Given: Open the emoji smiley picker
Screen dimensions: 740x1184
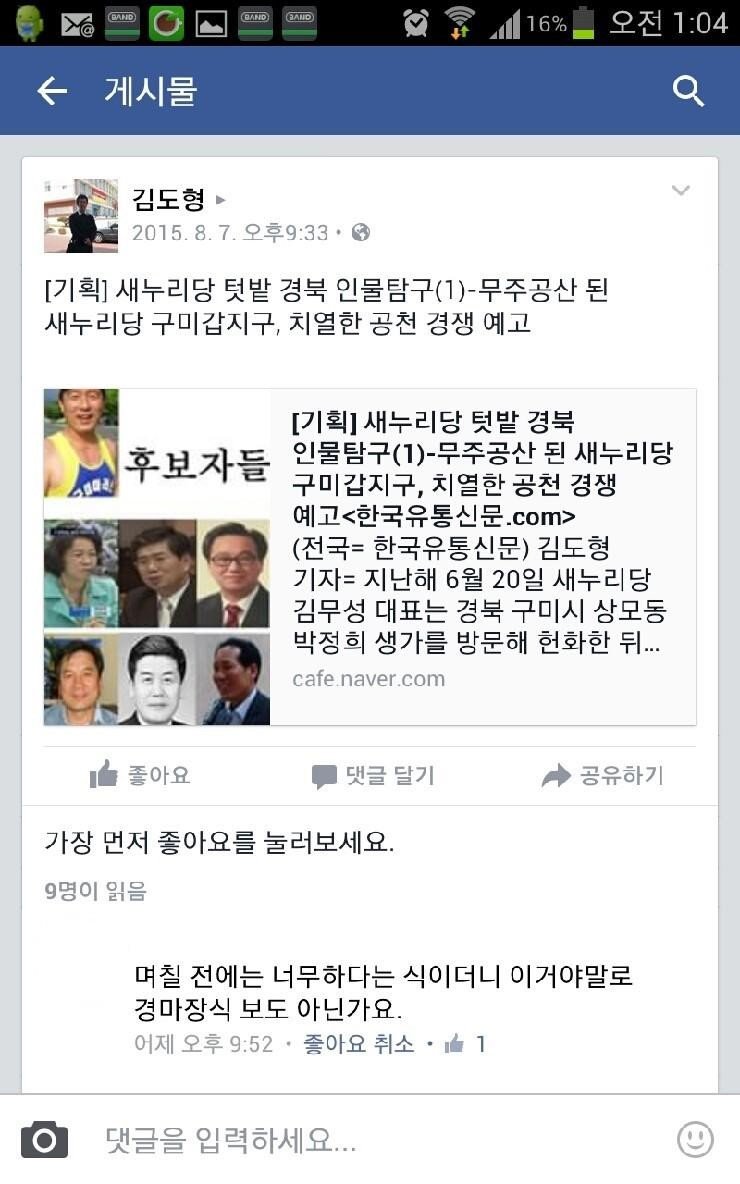Looking at the screenshot, I should (x=695, y=1139).
